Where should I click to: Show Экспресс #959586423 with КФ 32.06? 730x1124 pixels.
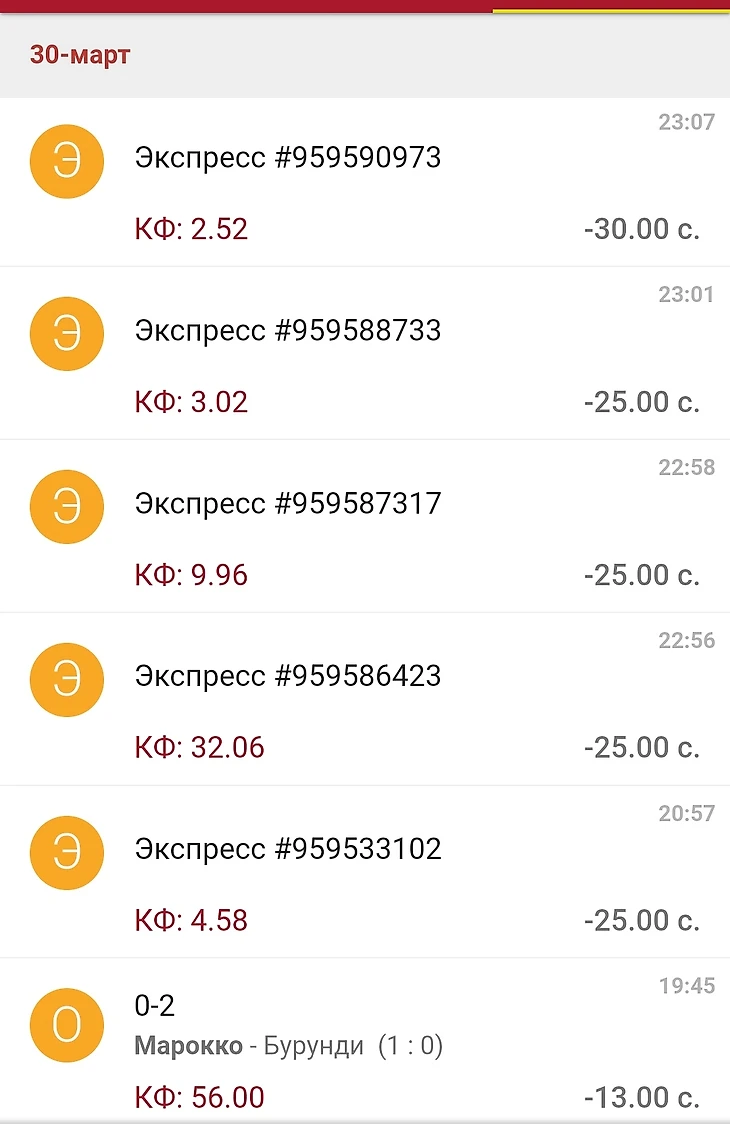pos(288,676)
